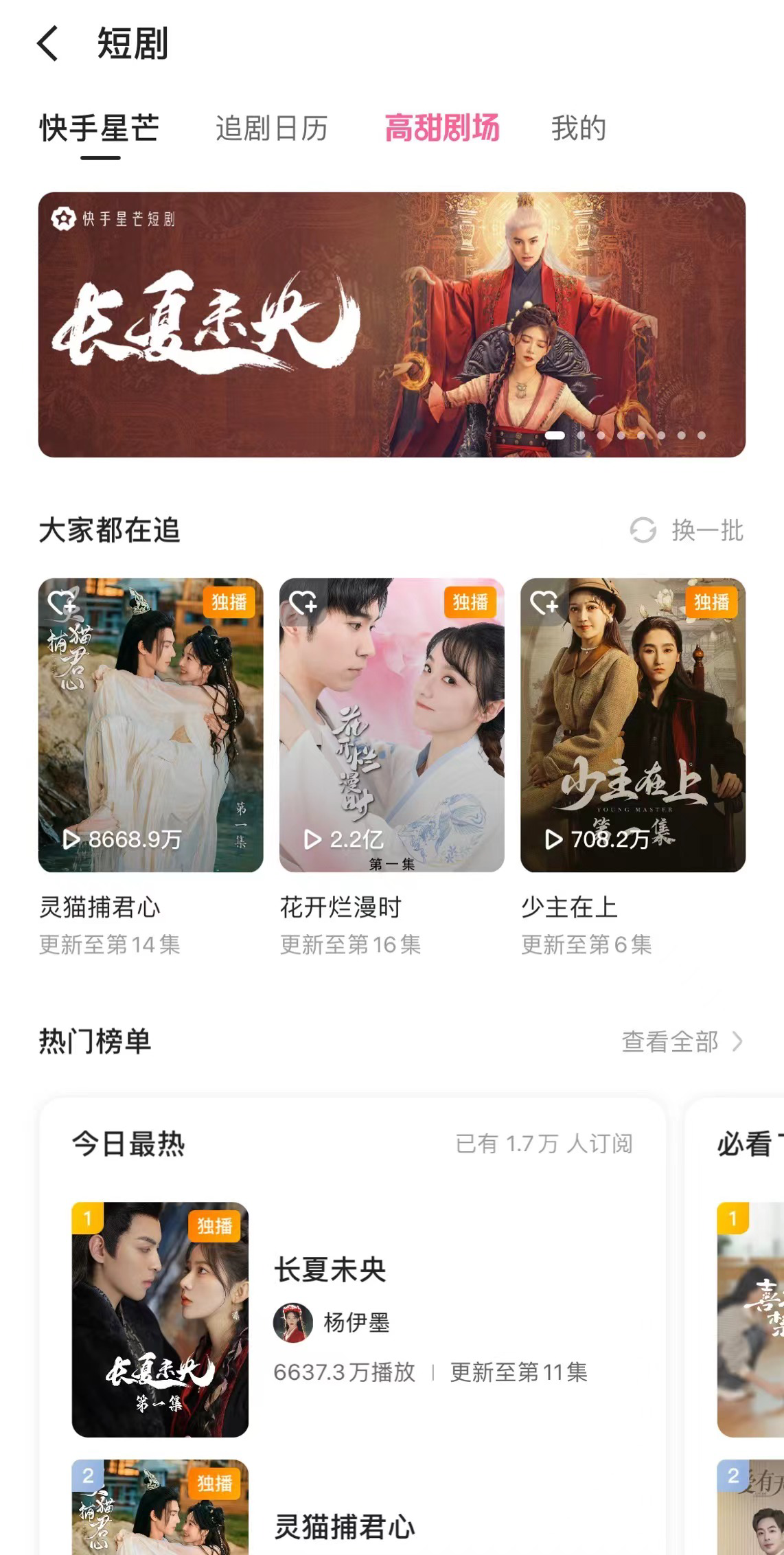Switch to the 追剧日历 tab
The width and height of the screenshot is (784, 1555).
point(271,129)
